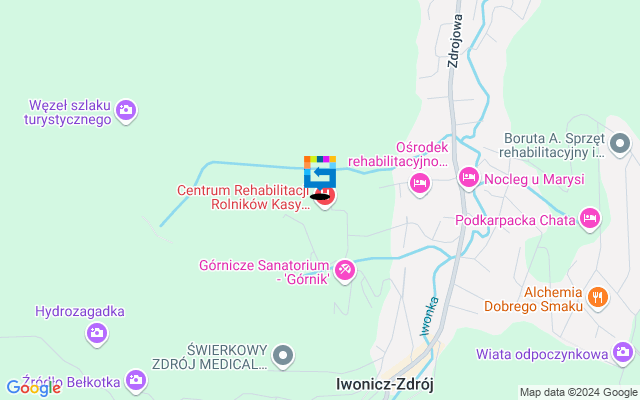Select Hydrozagadka photo spot marker
Screen dimensions: 640x400
coord(97,333)
